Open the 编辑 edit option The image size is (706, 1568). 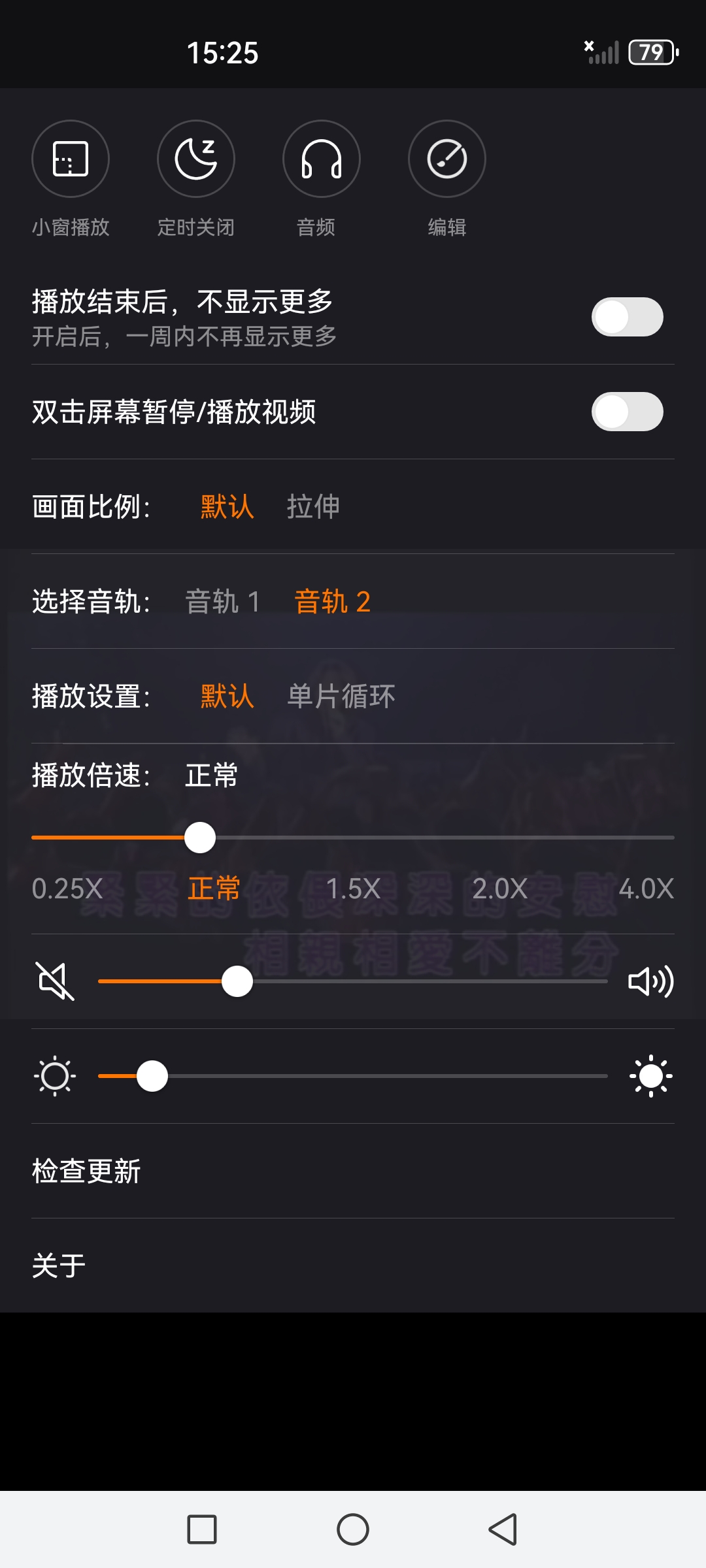click(x=447, y=159)
